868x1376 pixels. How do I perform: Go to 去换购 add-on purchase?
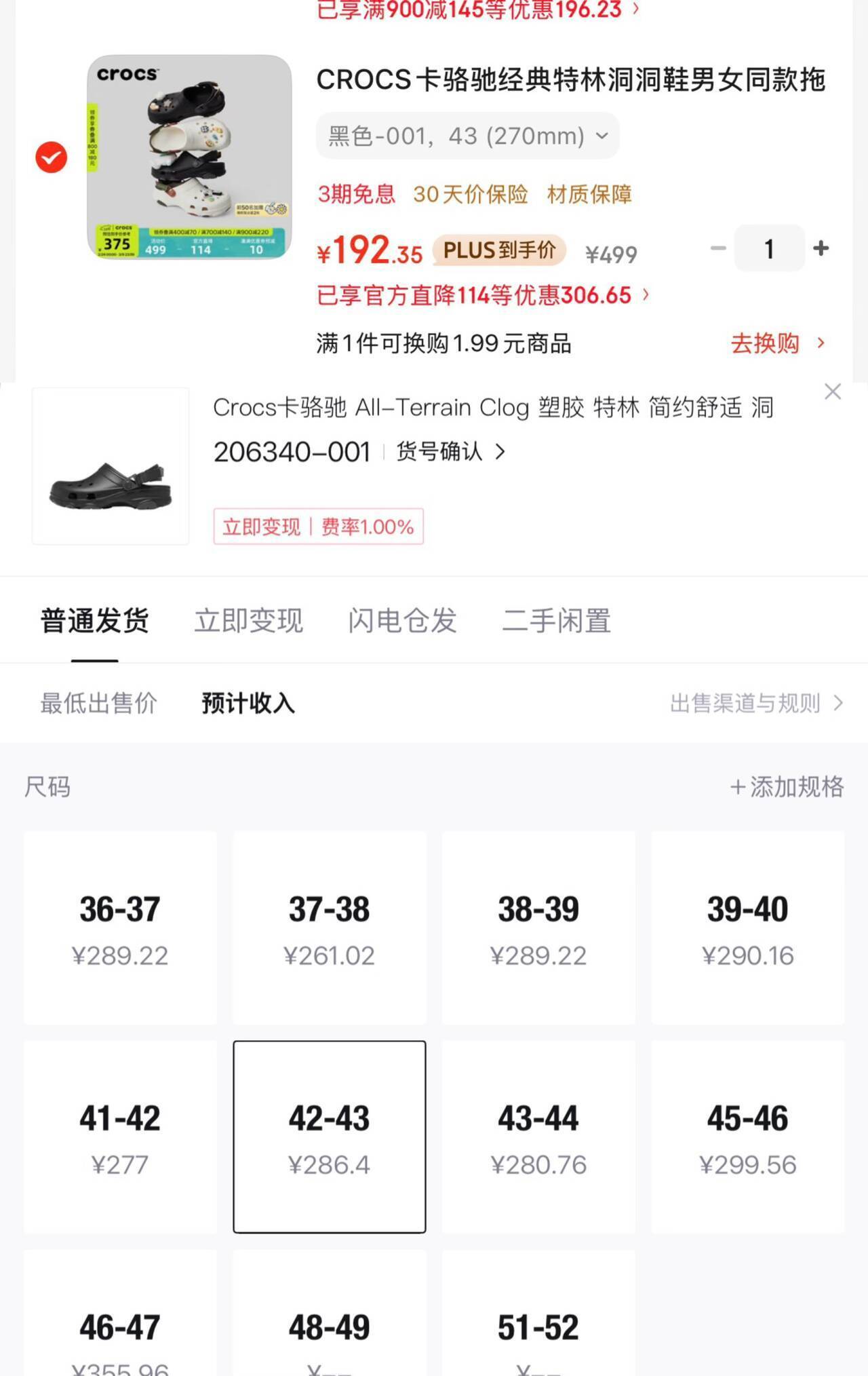tap(776, 343)
